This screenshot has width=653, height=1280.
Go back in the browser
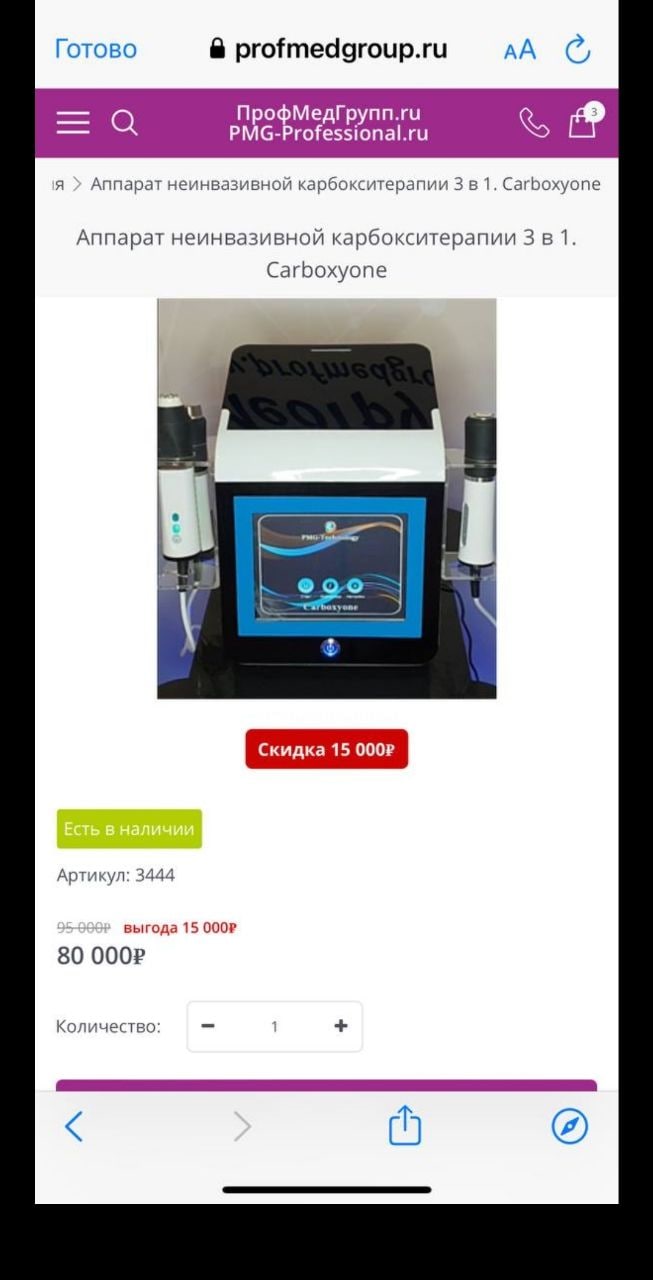(x=73, y=1127)
